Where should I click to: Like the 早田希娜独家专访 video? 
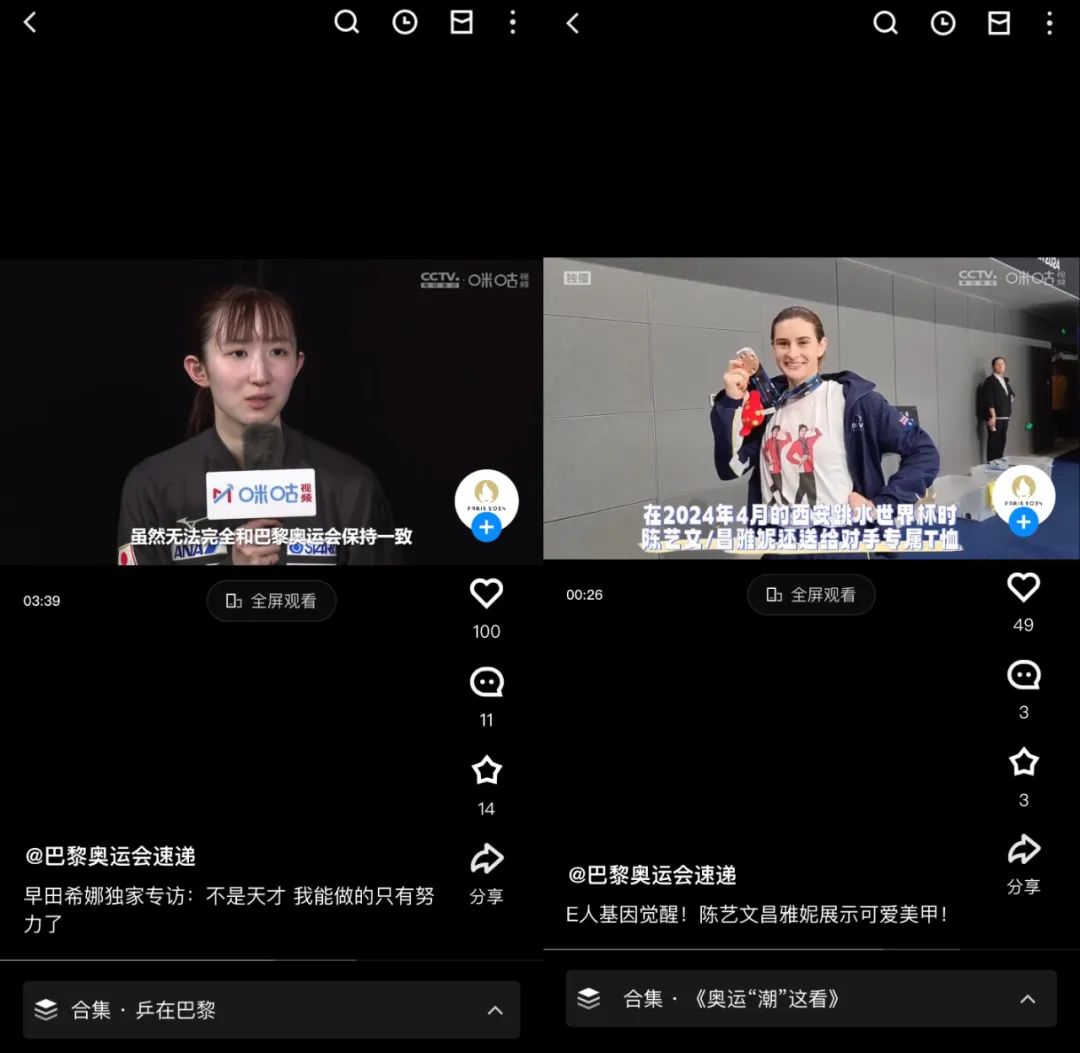coord(486,593)
